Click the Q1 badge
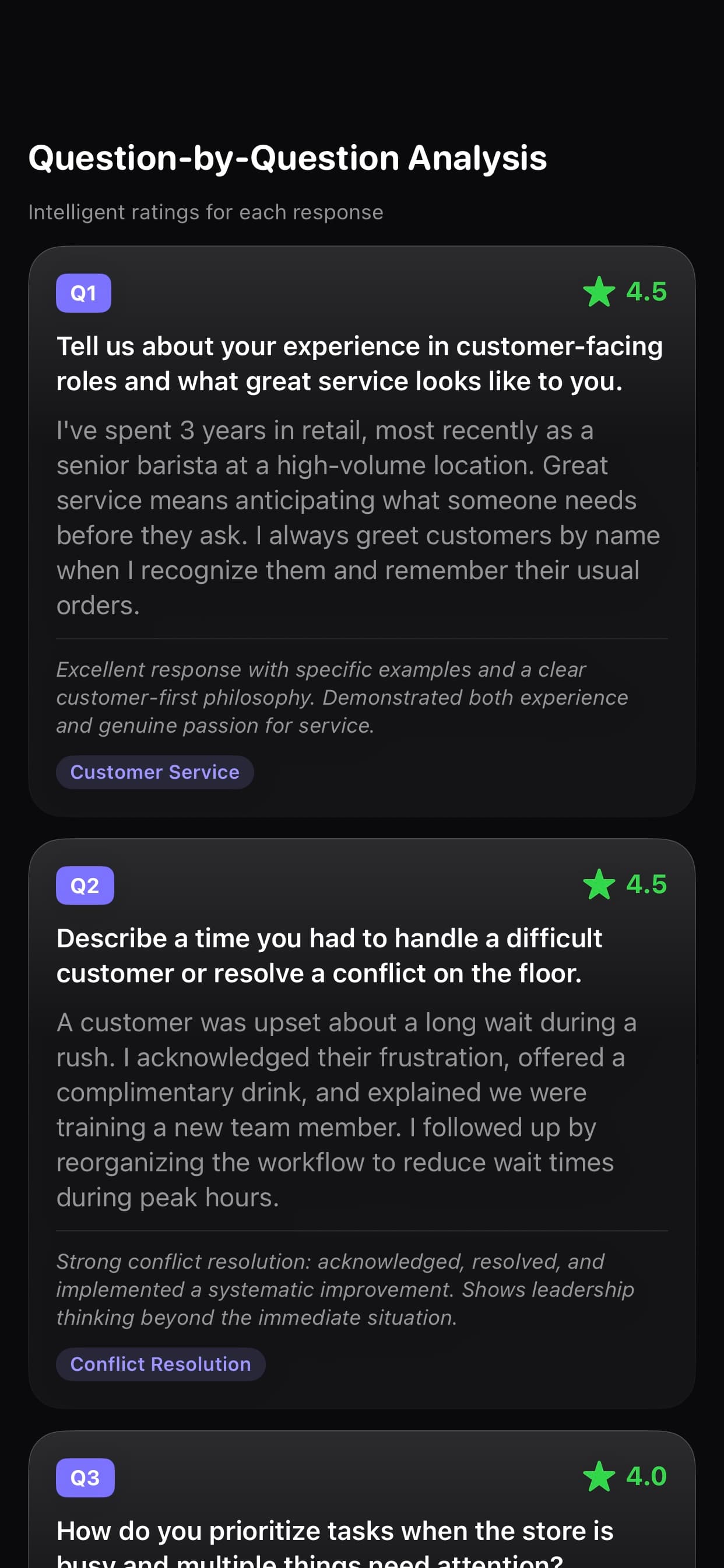 pyautogui.click(x=83, y=293)
